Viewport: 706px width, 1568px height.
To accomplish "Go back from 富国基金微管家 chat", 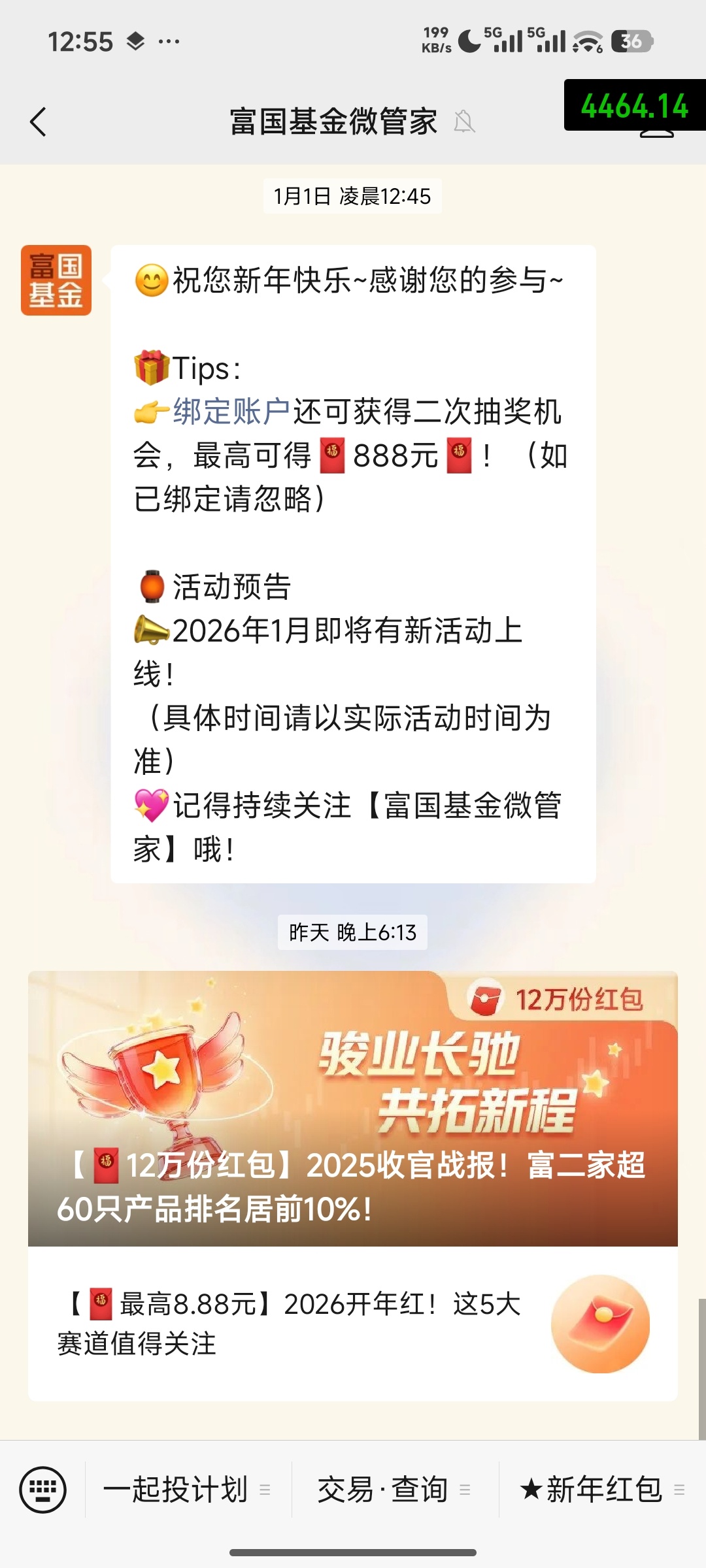I will point(39,122).
